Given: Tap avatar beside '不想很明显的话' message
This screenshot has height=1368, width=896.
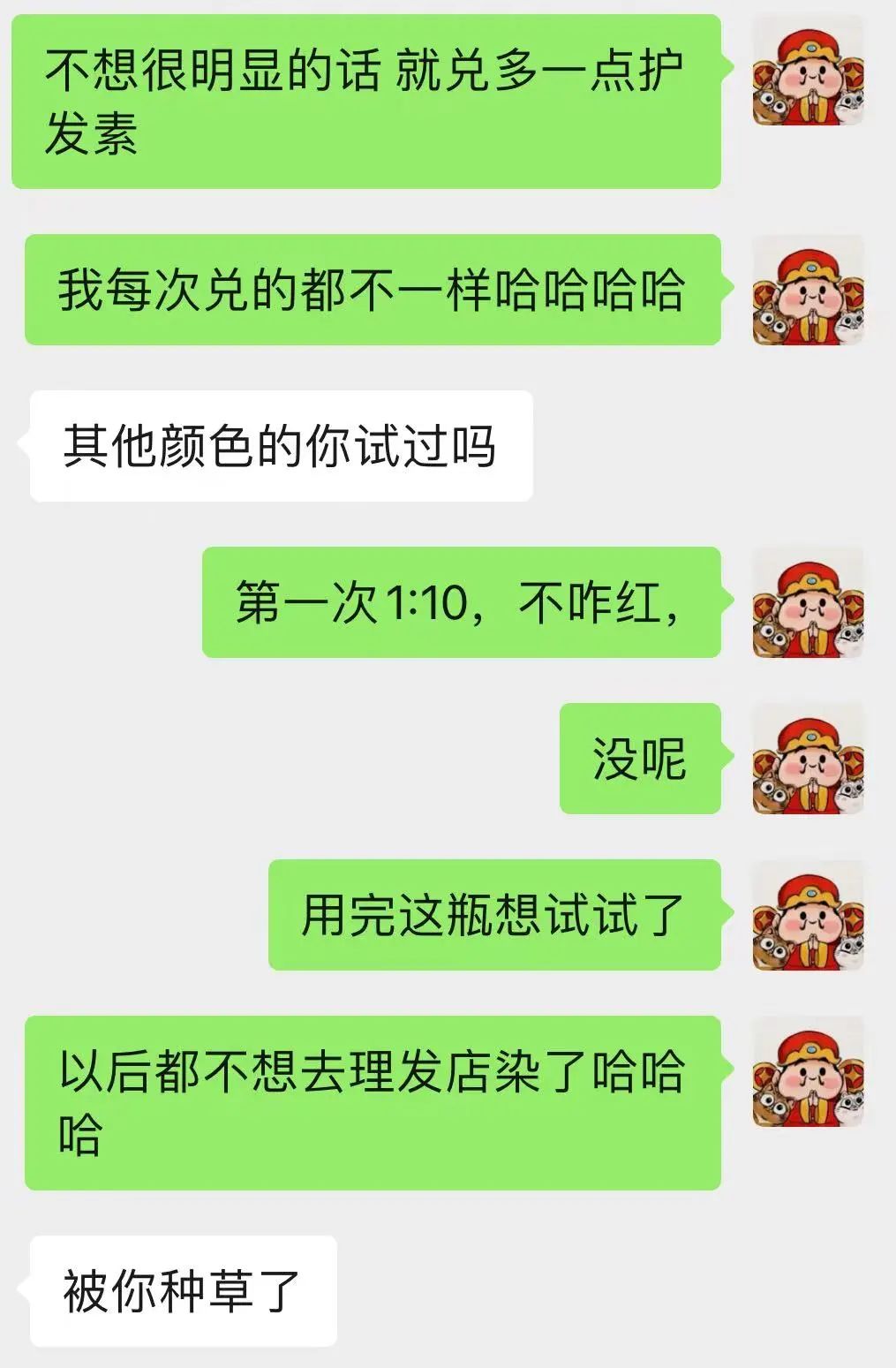Looking at the screenshot, I should [808, 71].
